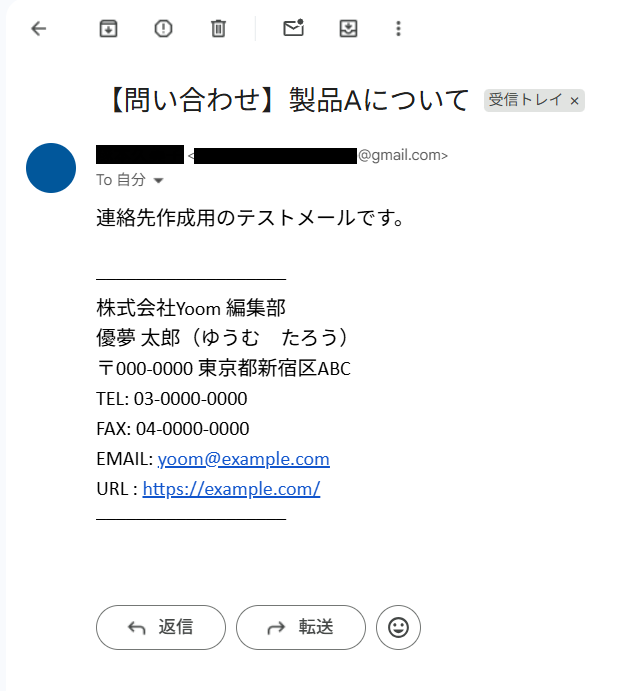Mark this email as unread
Image resolution: width=635 pixels, height=691 pixels.
pos(293,29)
